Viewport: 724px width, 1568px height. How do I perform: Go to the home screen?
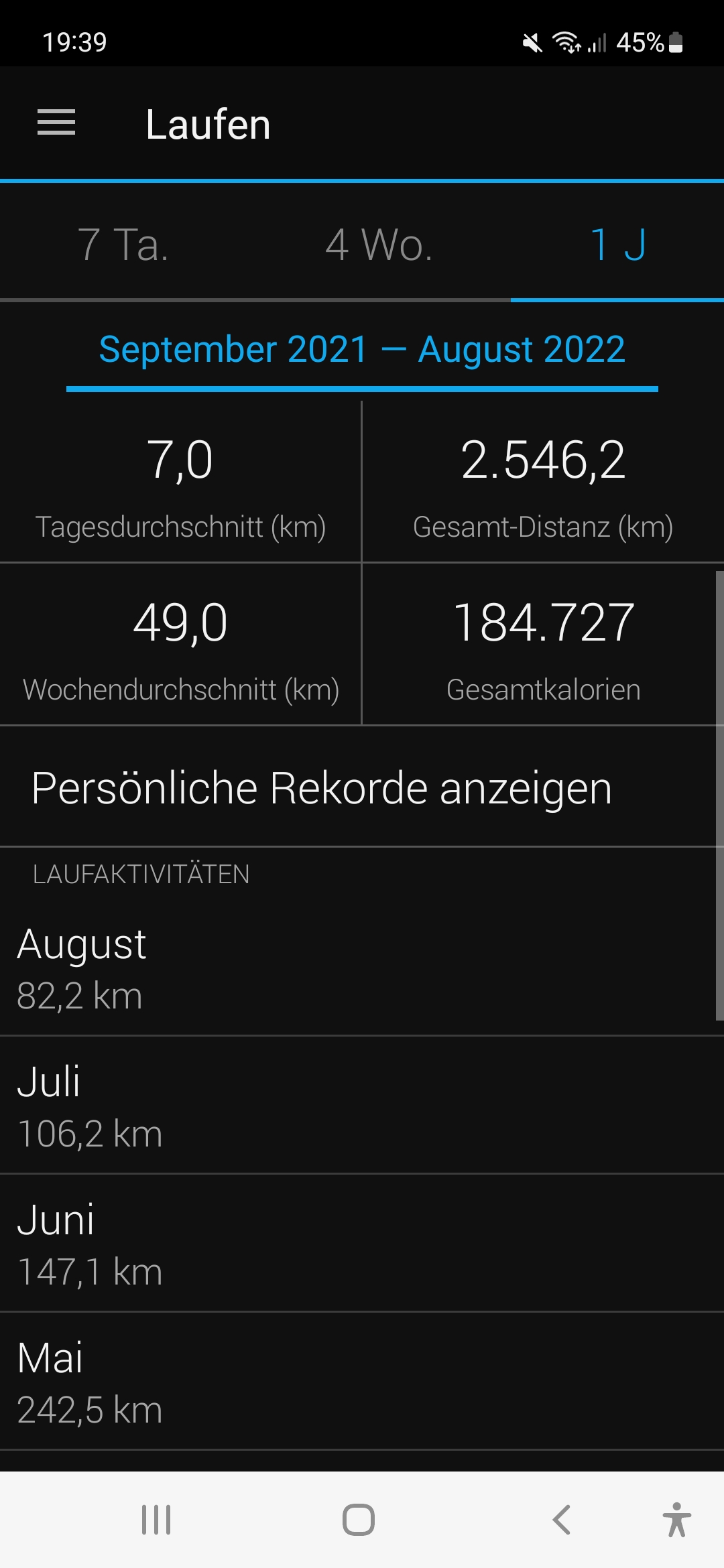[x=359, y=1520]
